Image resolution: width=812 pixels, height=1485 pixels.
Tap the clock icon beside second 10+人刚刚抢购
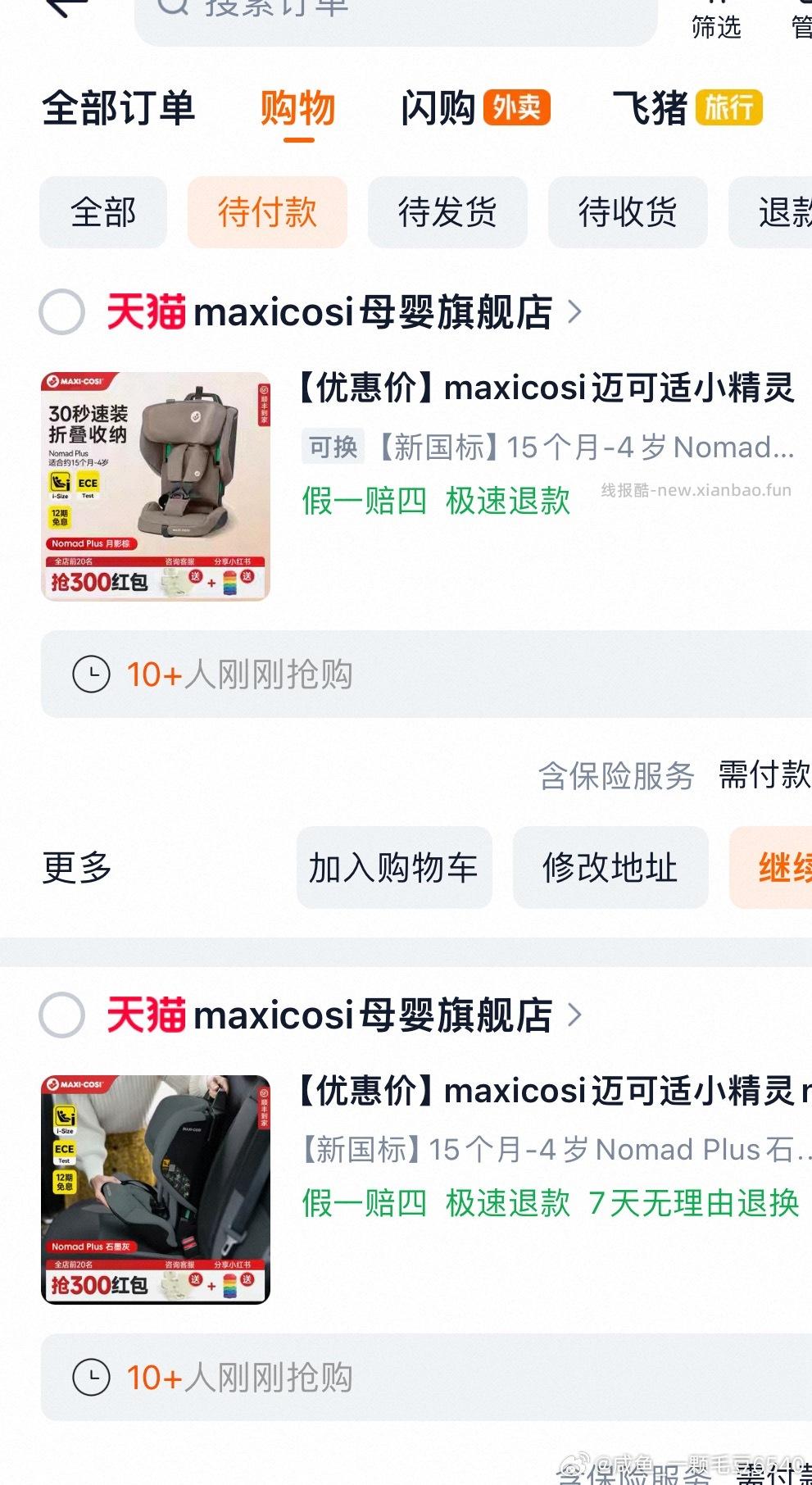tap(93, 1377)
